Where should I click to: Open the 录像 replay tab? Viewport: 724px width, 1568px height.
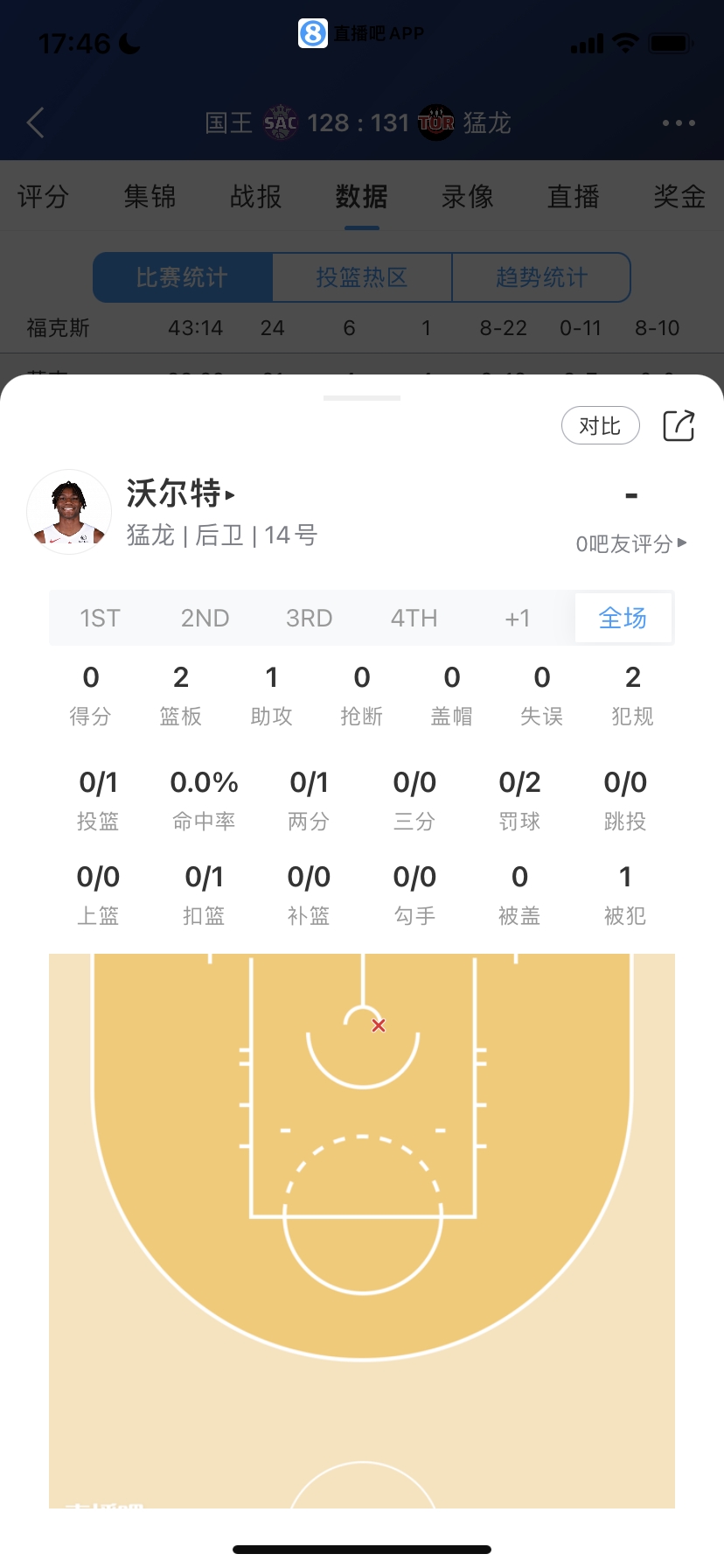pyautogui.click(x=467, y=196)
